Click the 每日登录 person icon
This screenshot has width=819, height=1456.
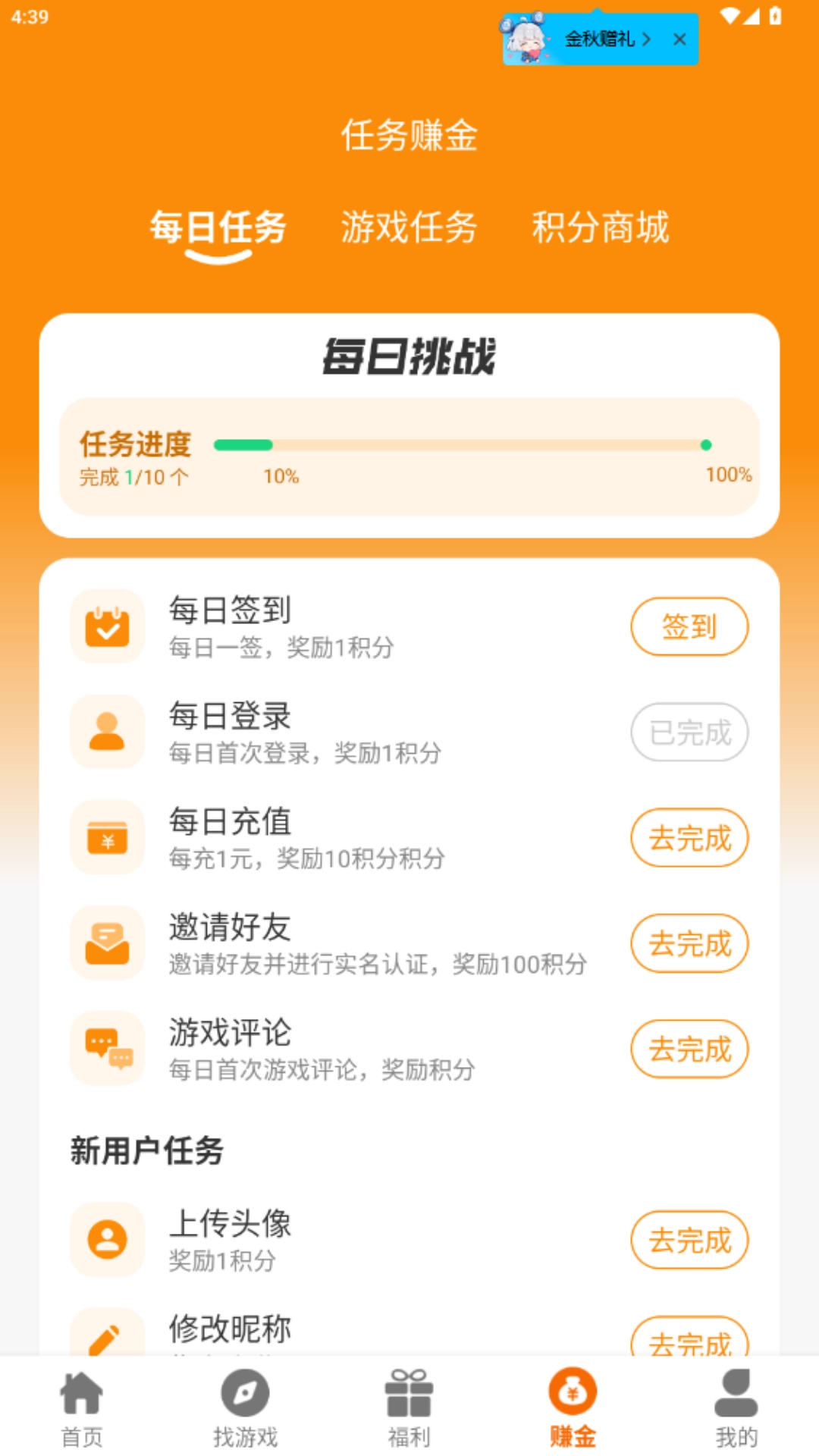107,732
